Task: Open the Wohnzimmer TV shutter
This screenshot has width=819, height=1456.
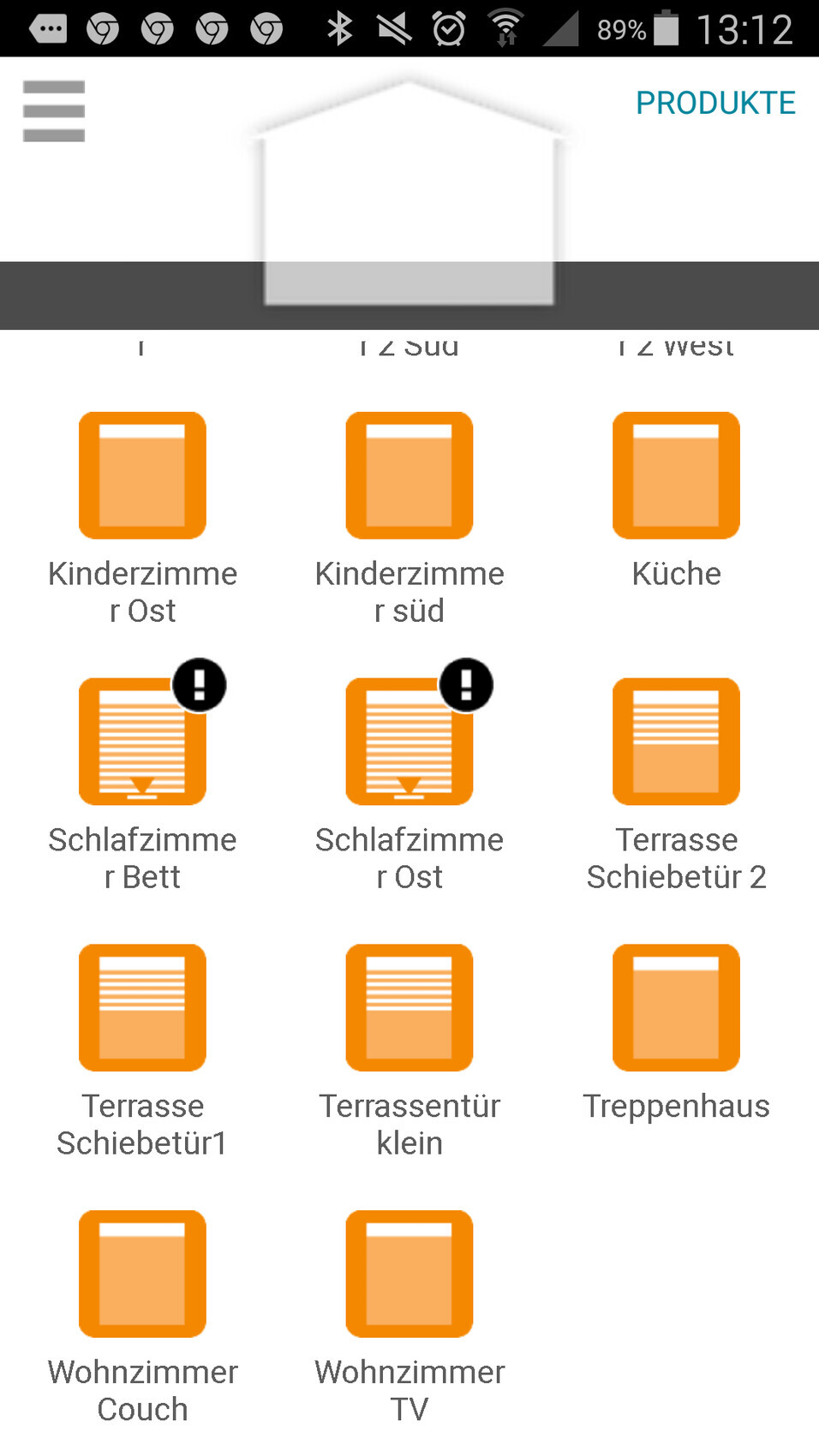Action: tap(409, 1274)
